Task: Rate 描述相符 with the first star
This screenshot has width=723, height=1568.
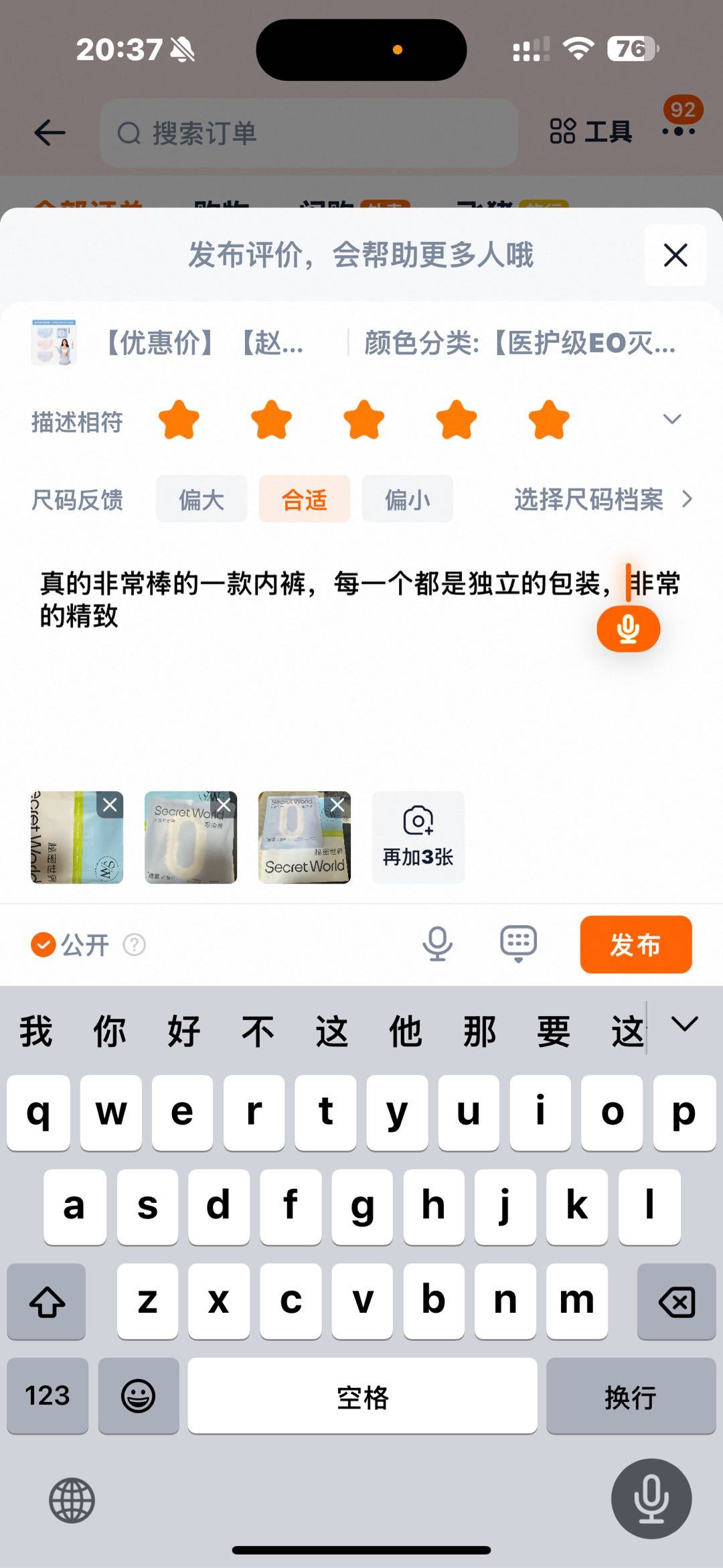Action: pyautogui.click(x=179, y=421)
